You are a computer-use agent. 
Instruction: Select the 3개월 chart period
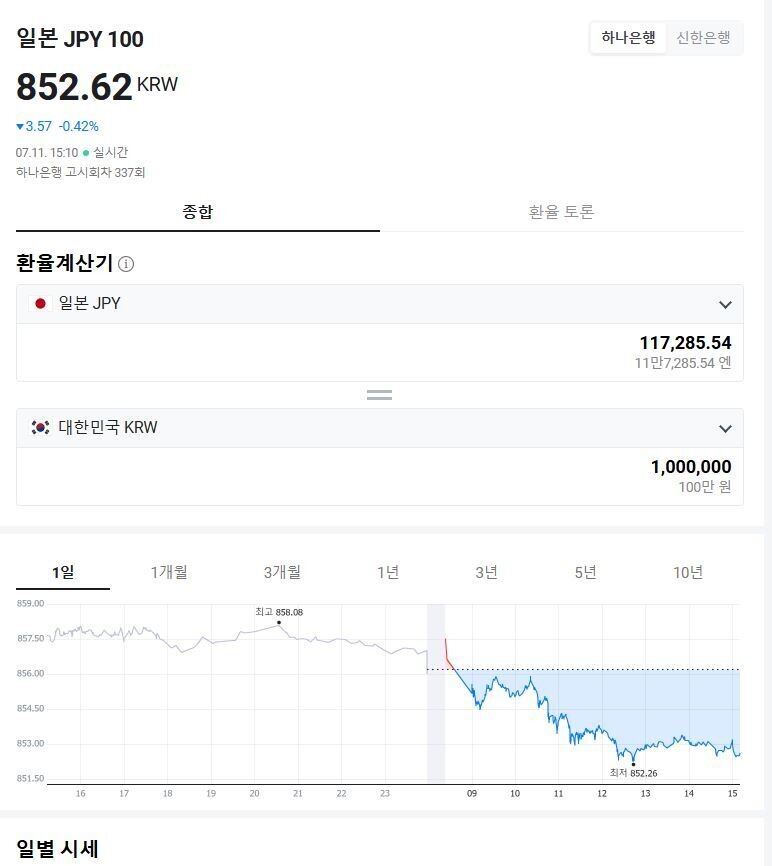(x=282, y=572)
